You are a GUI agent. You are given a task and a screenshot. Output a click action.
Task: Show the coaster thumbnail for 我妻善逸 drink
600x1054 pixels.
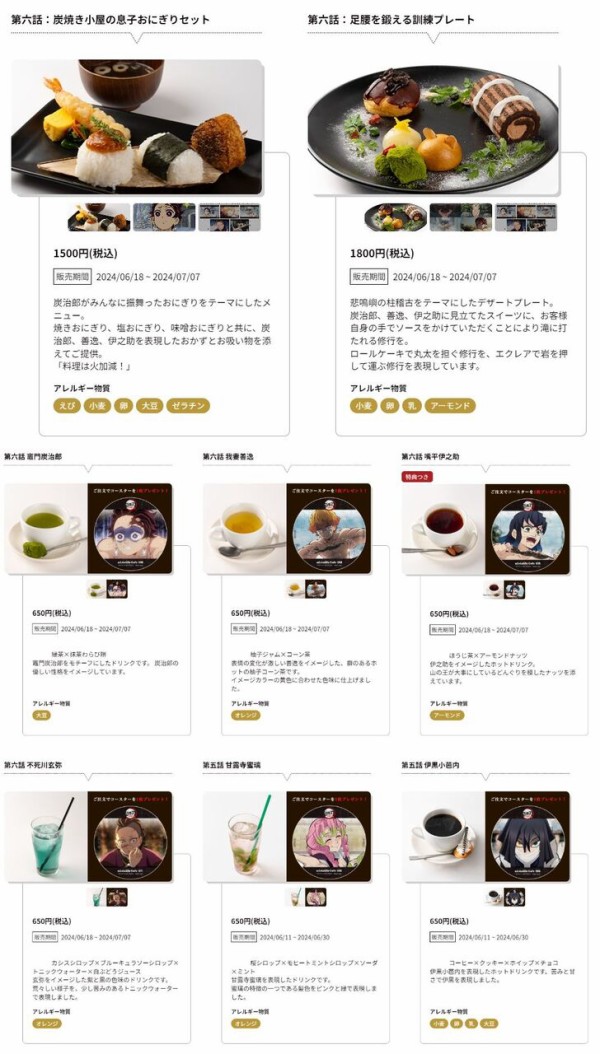click(x=316, y=589)
